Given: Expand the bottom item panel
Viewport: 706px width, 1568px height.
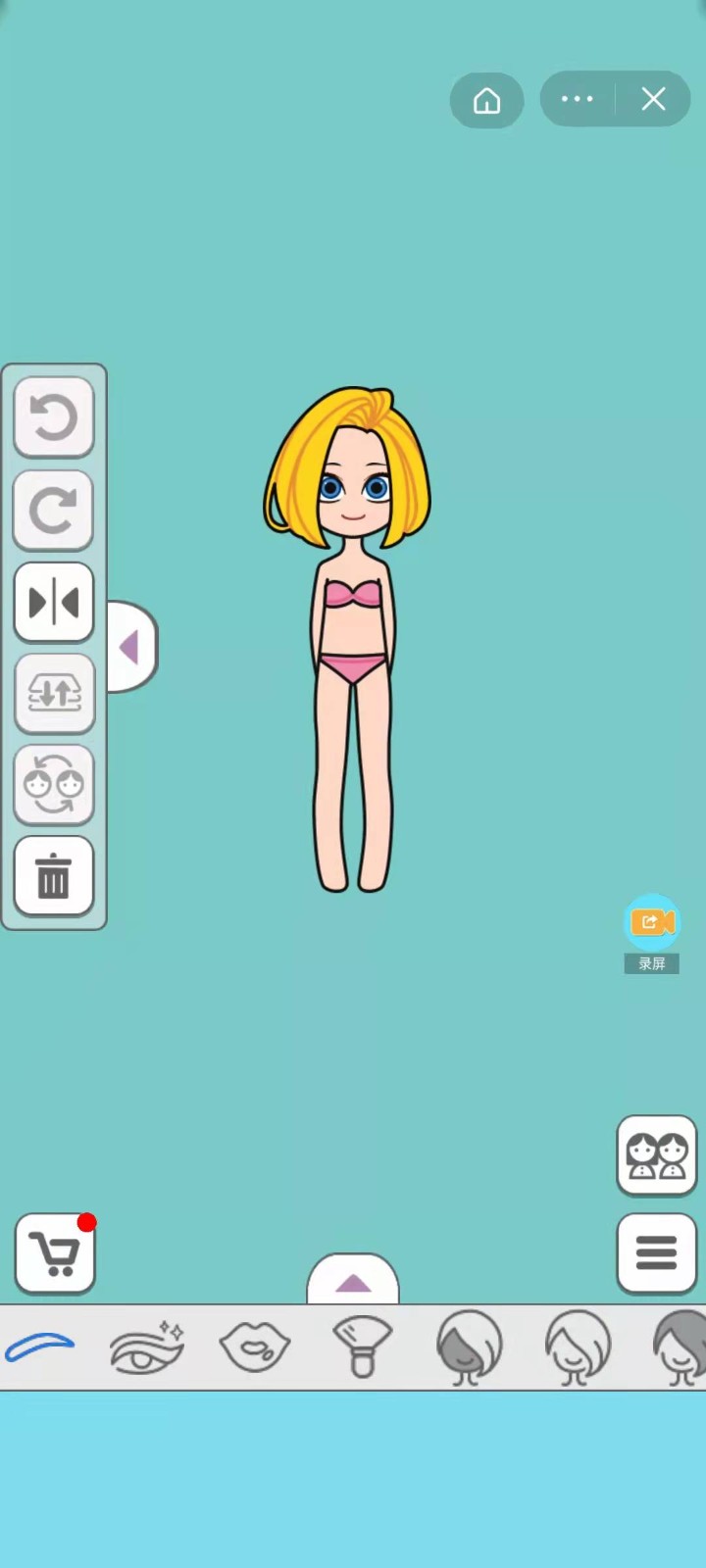Looking at the screenshot, I should [353, 1282].
